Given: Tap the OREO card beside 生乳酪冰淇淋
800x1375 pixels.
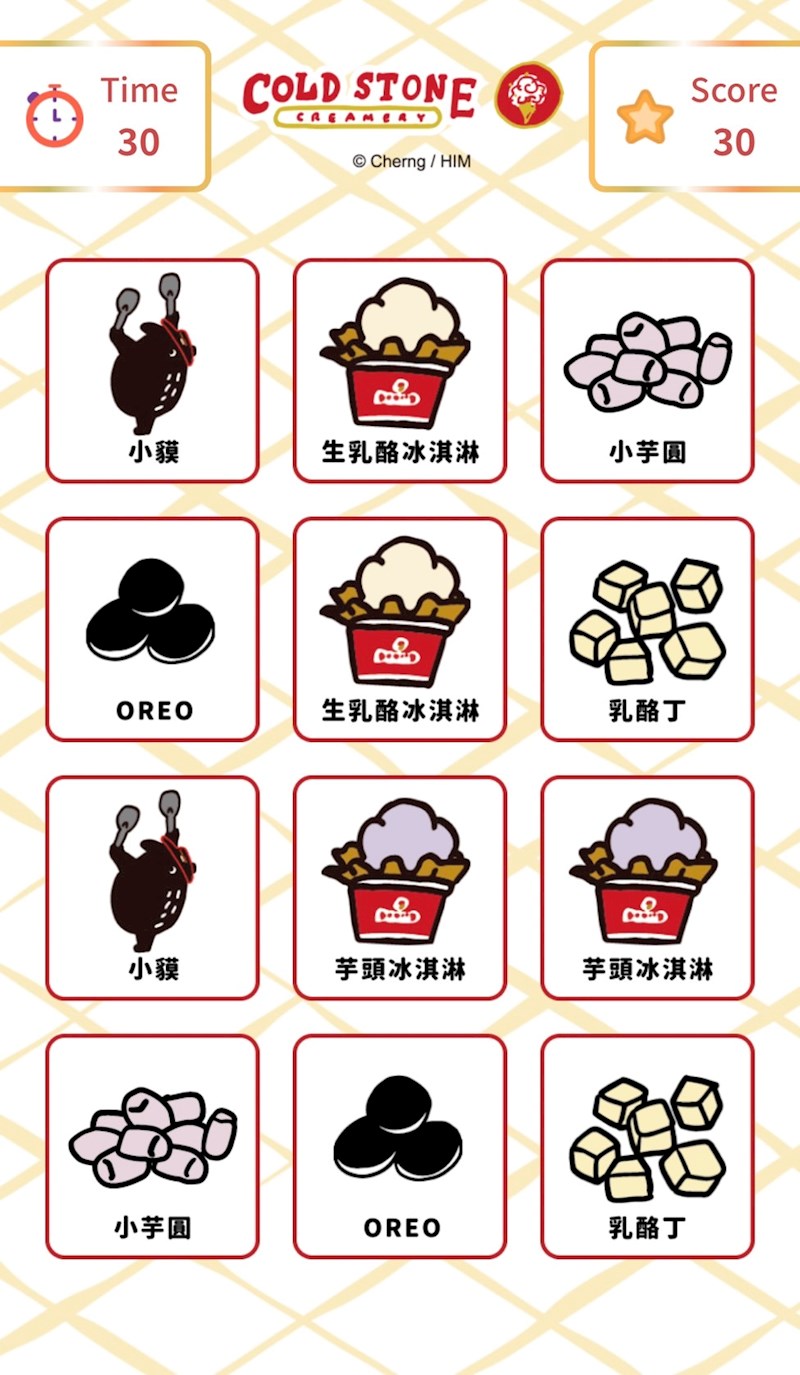Looking at the screenshot, I should [153, 629].
